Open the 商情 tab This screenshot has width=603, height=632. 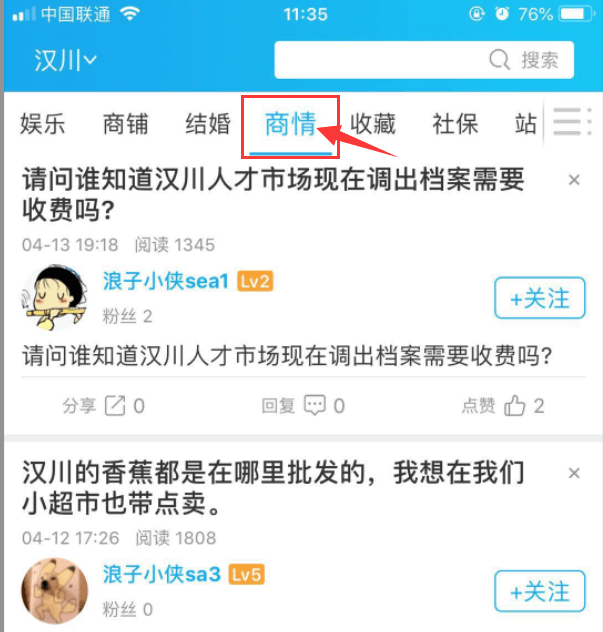291,124
